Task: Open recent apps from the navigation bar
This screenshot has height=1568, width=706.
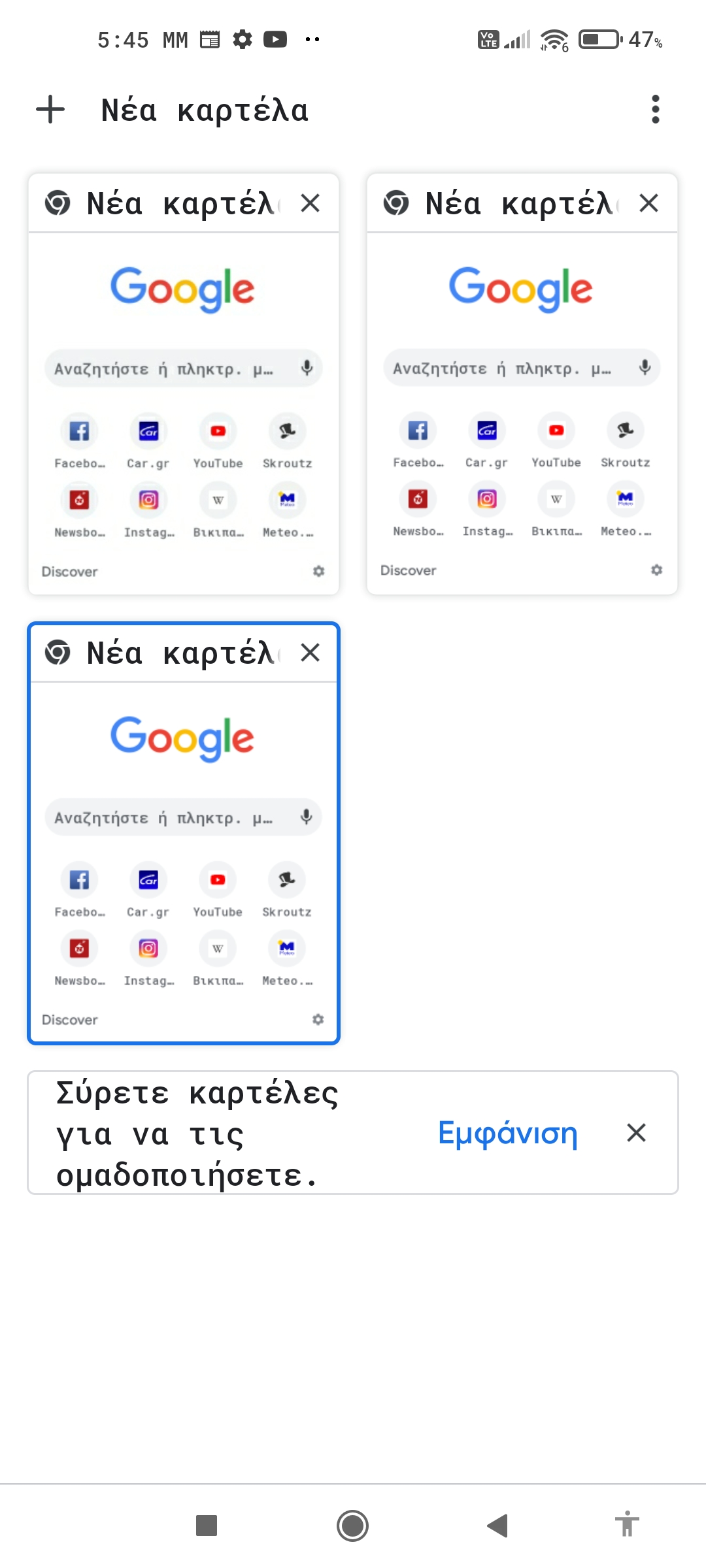Action: pos(207,1526)
